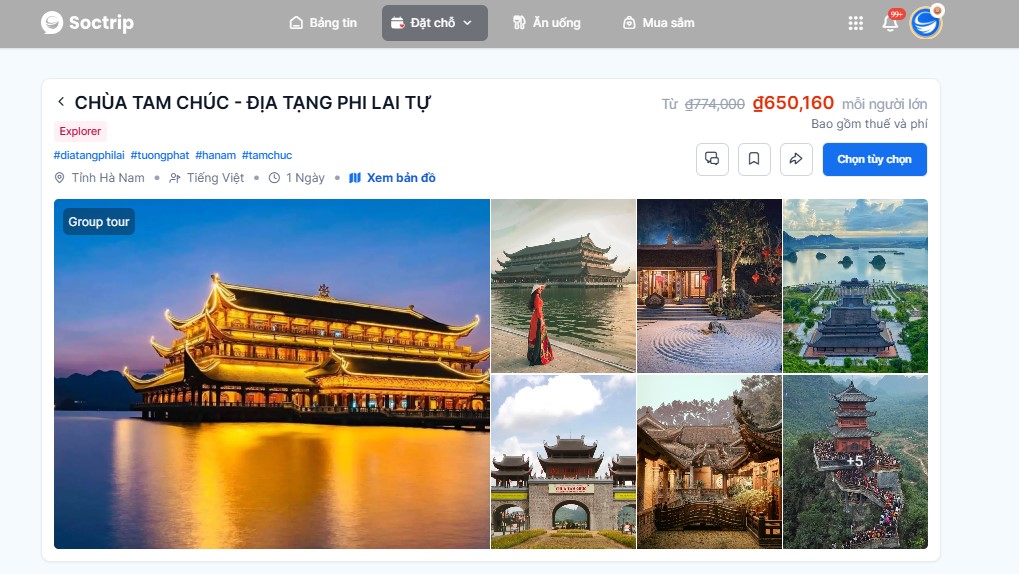Open the profile avatar menu
Viewport: 1019px width, 574px height.
926,23
